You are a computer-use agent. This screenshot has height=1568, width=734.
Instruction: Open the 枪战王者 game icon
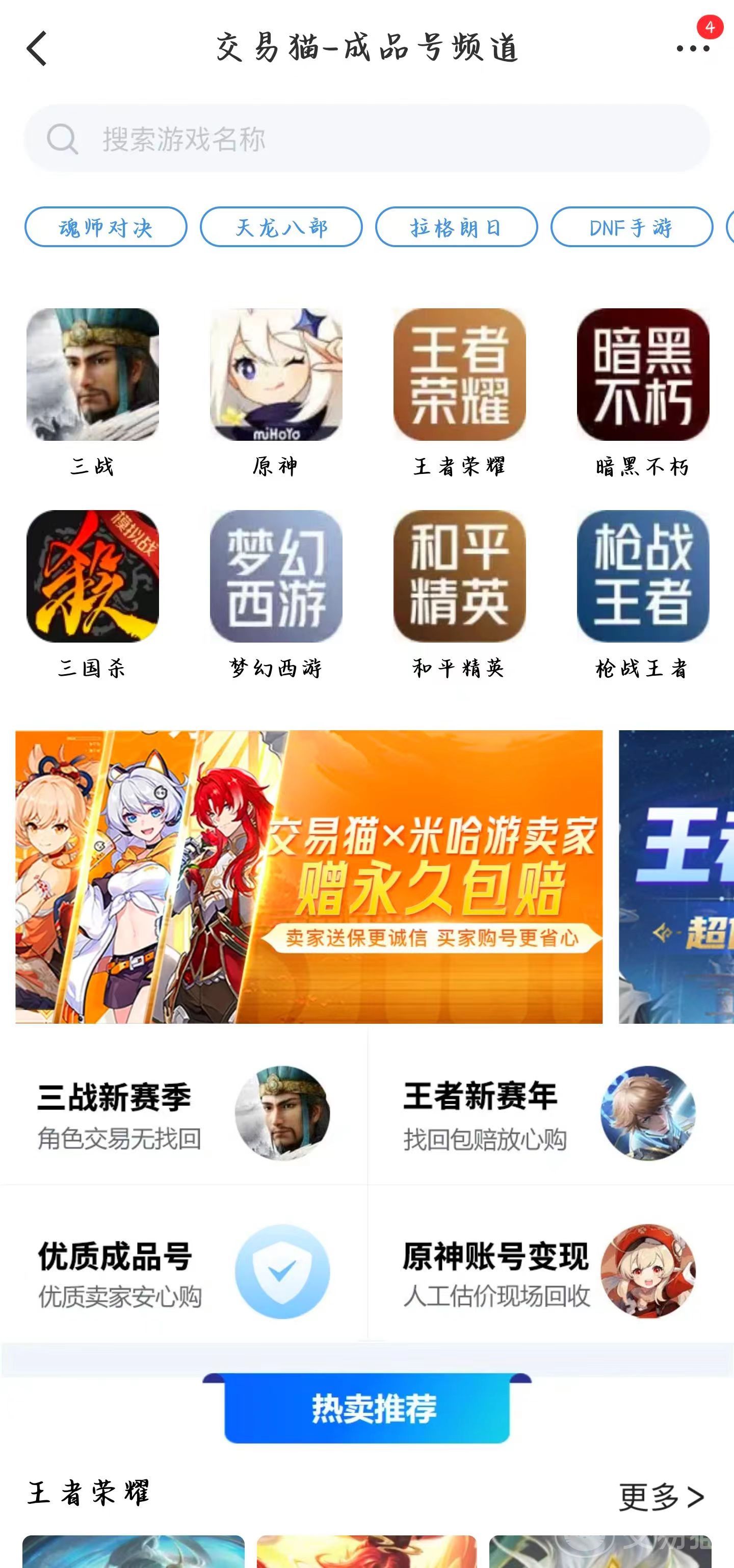[643, 576]
